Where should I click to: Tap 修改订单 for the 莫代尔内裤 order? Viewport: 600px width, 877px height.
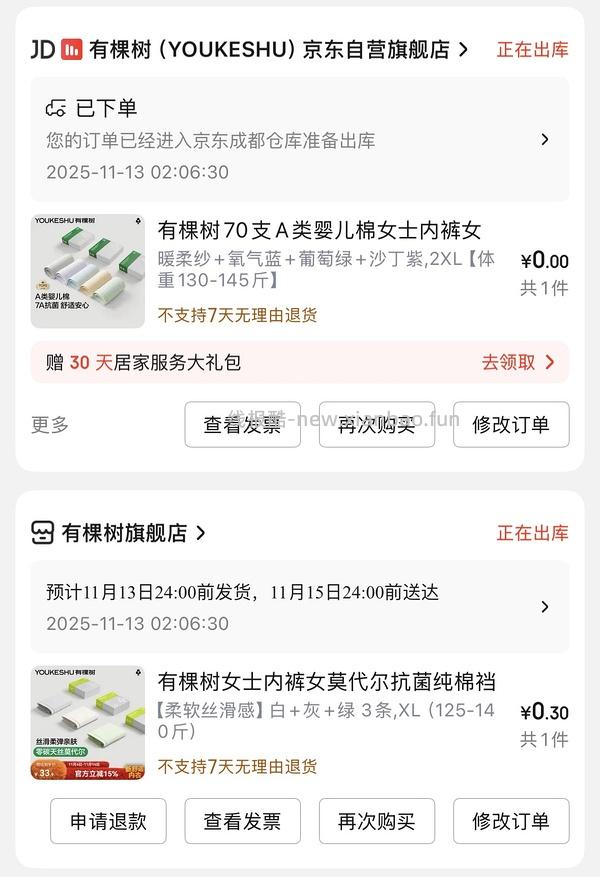[x=511, y=821]
